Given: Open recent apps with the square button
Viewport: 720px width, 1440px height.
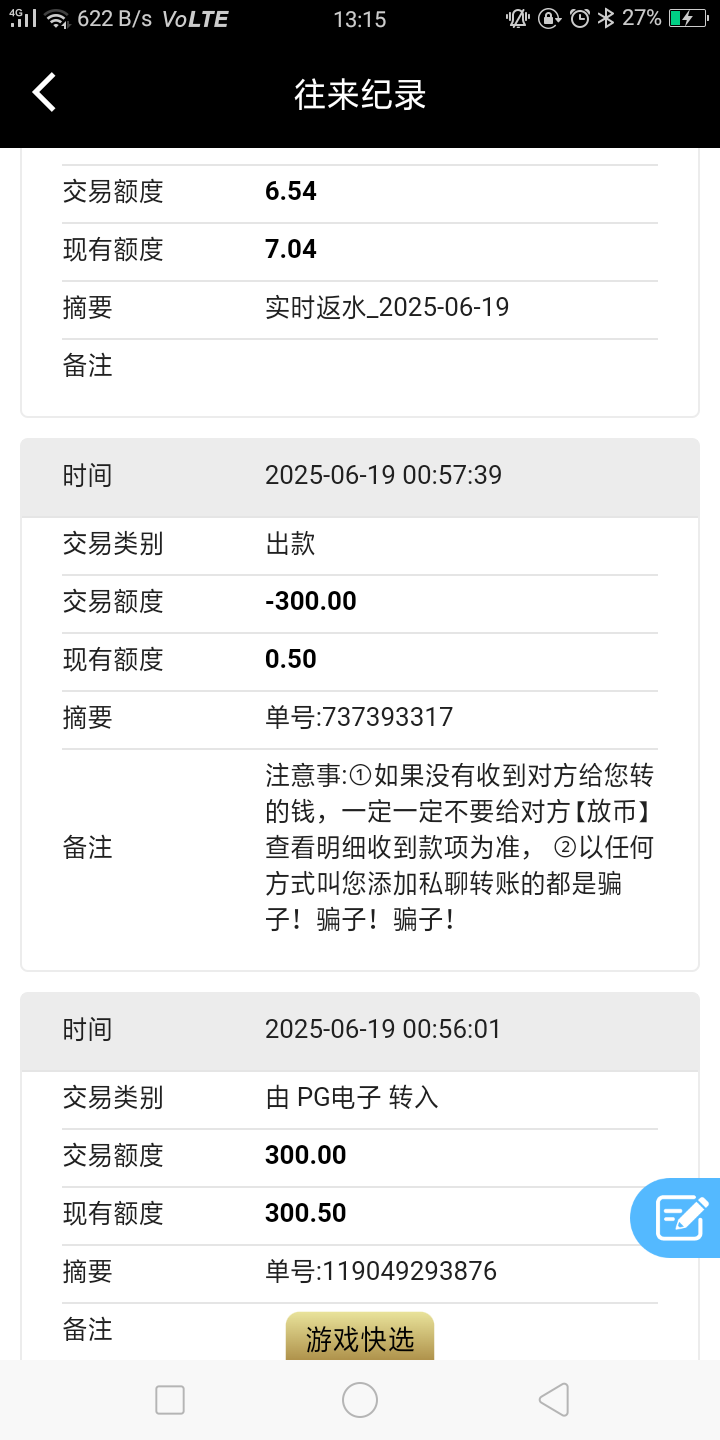Looking at the screenshot, I should [170, 1400].
